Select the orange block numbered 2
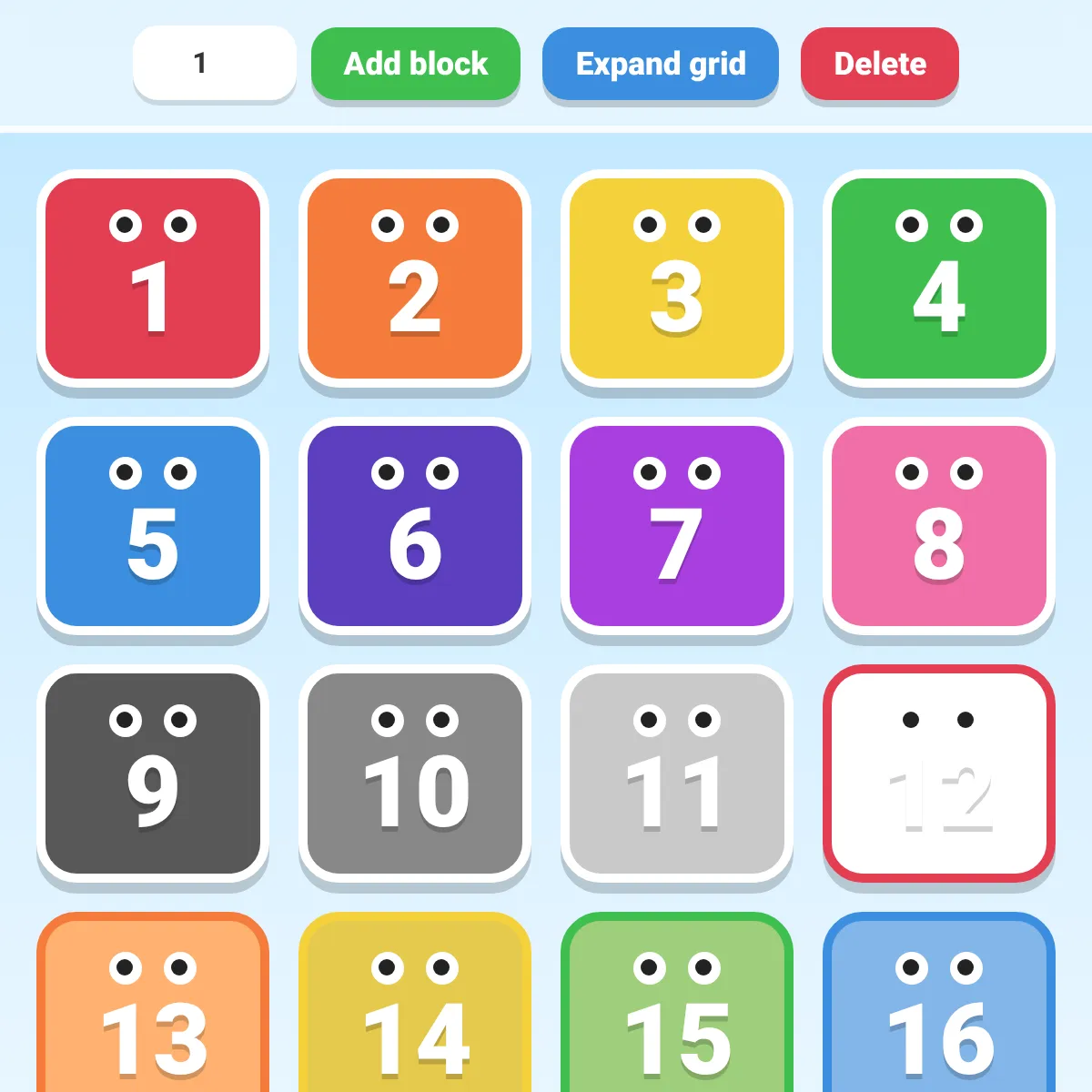 pyautogui.click(x=415, y=278)
